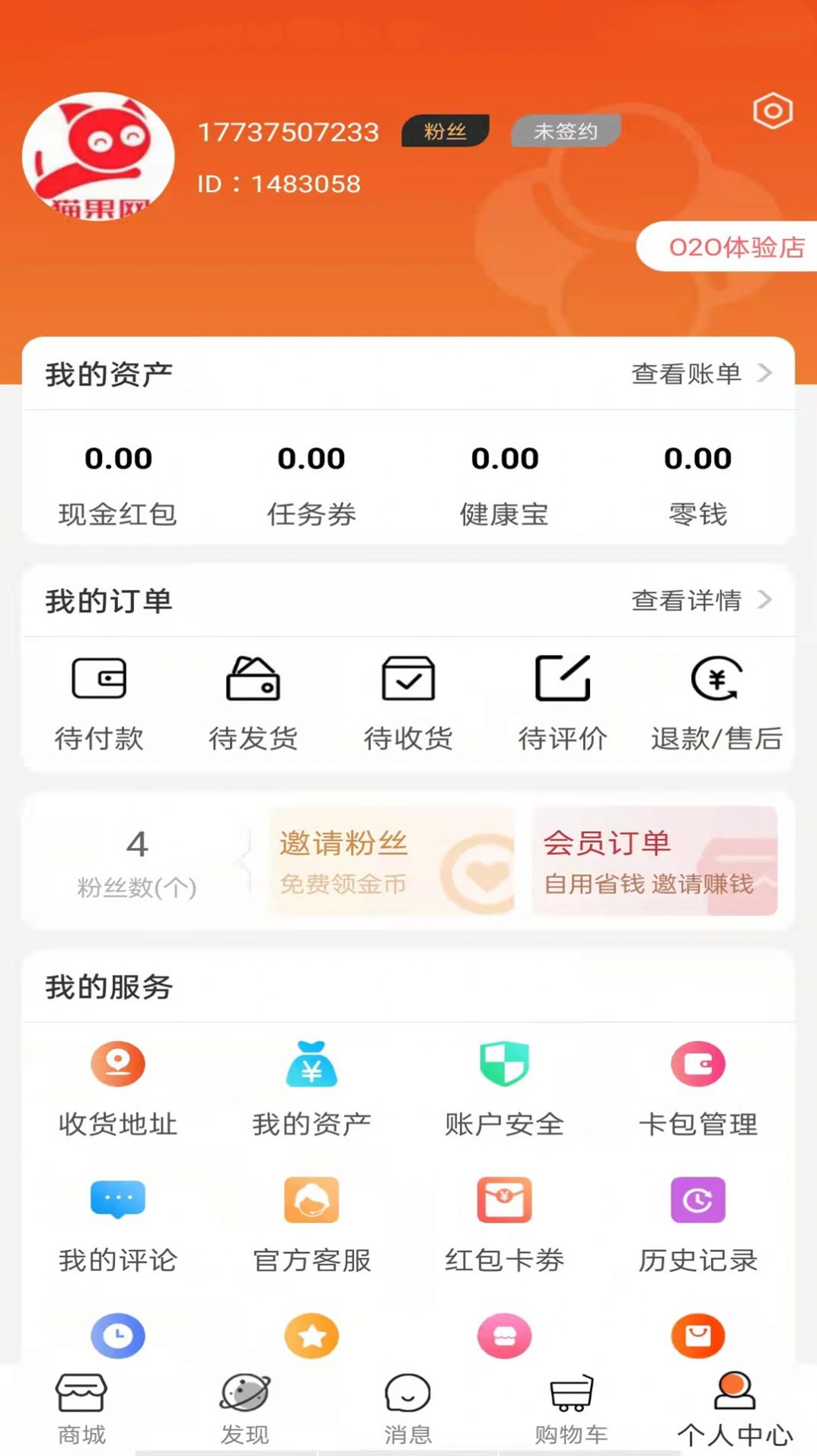The image size is (817, 1456).
Task: Click the settings gear at top right
Action: [x=771, y=111]
